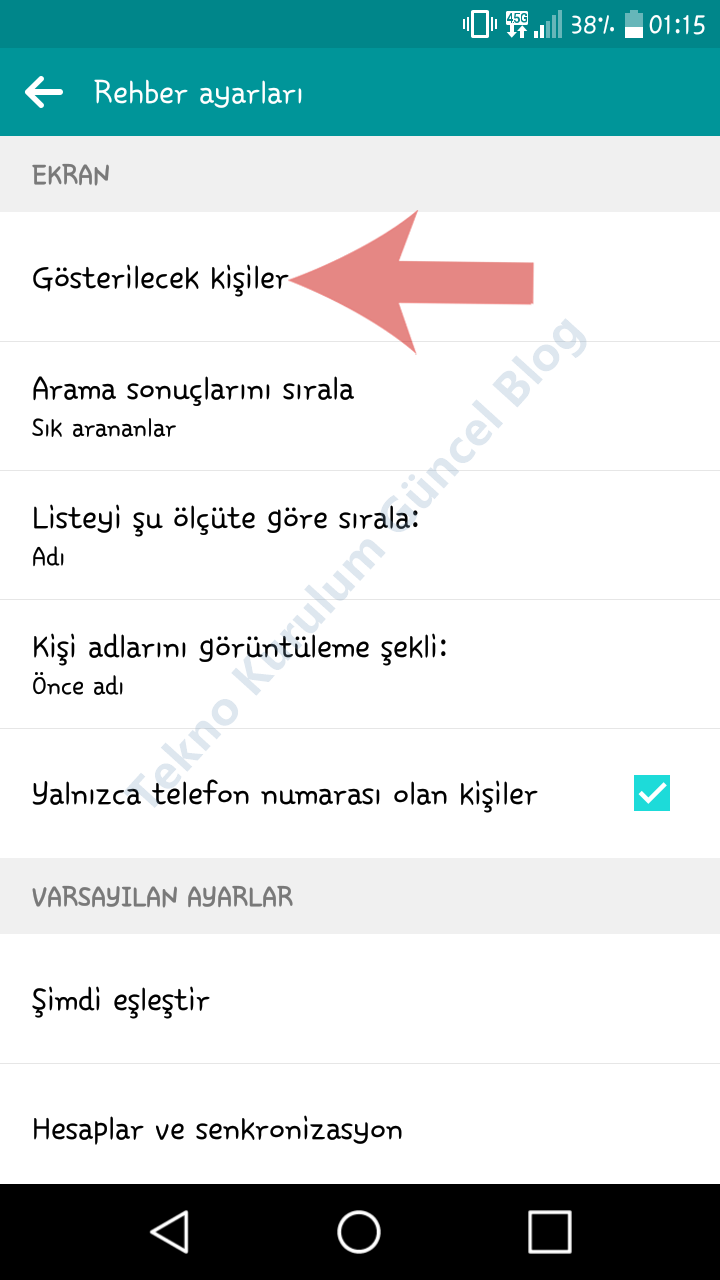Open Arama sonuçlarını sırala option
Viewport: 720px width, 1280px height.
tap(193, 406)
